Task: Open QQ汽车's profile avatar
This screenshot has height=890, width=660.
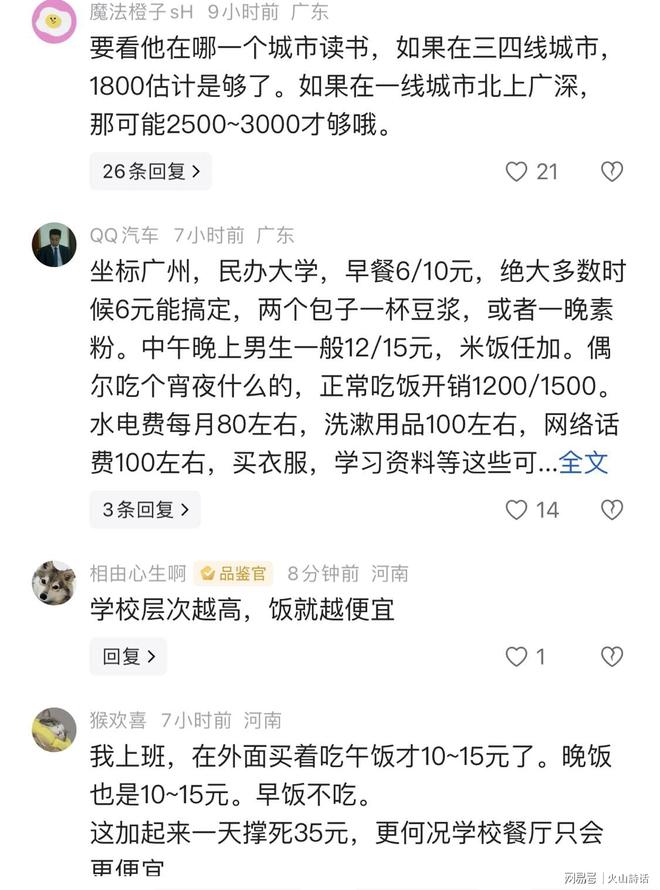Action: (x=54, y=244)
